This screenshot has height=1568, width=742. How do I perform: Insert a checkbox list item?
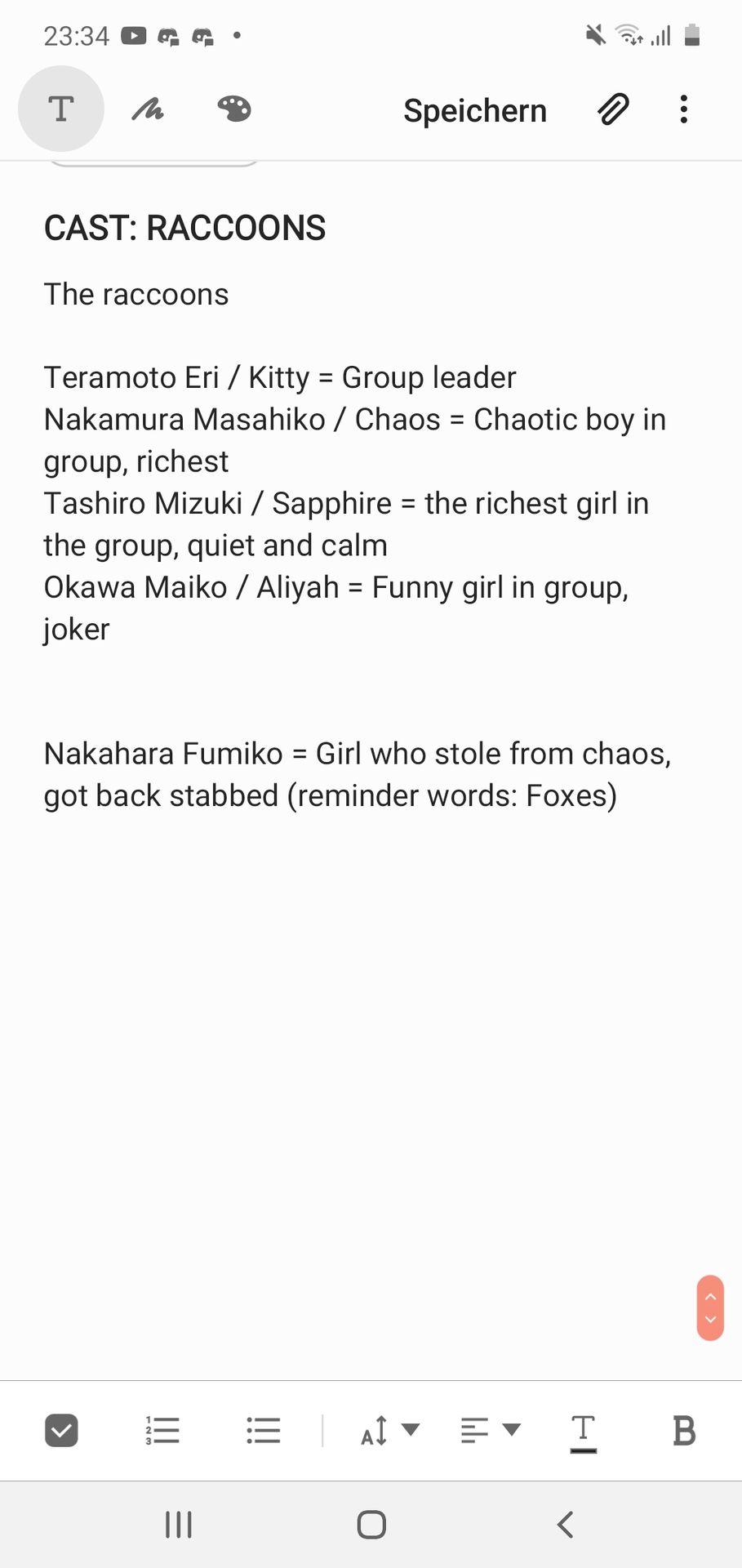coord(61,1430)
